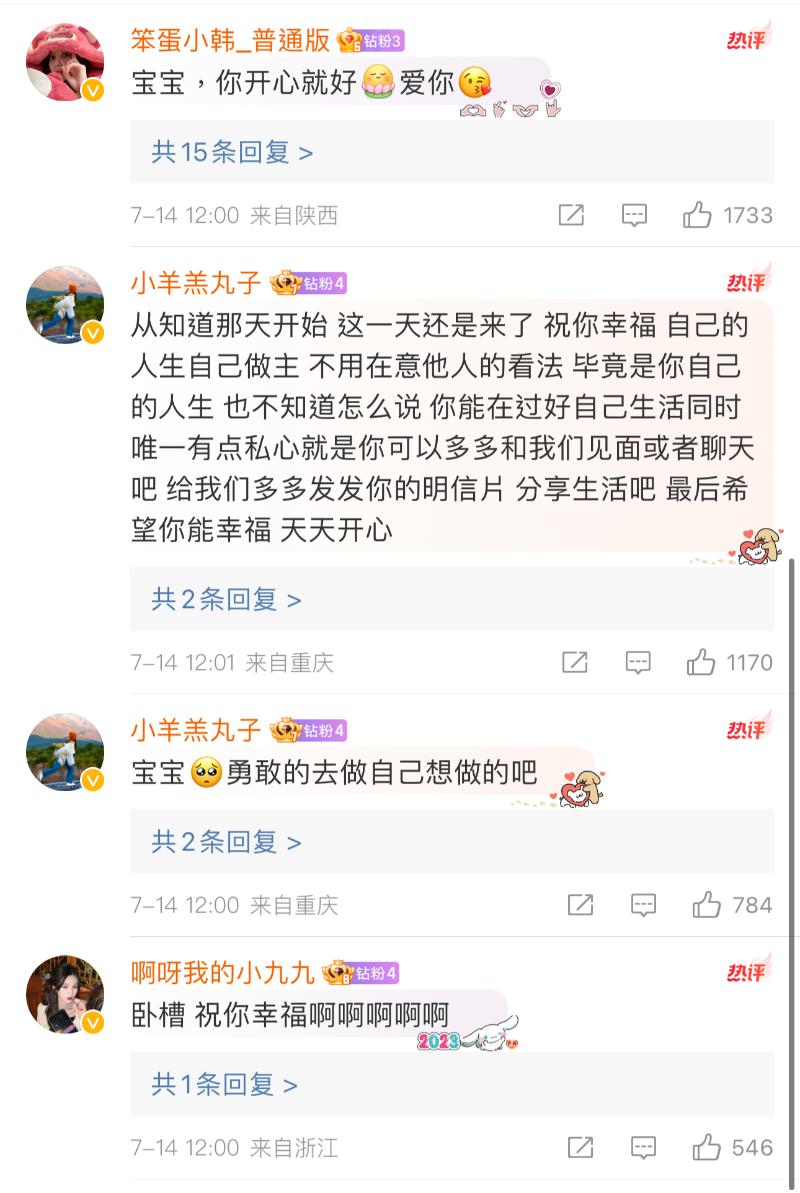Open 啊呀我的小九九's profile avatar
Screen dimensions: 800x1193
point(65,993)
